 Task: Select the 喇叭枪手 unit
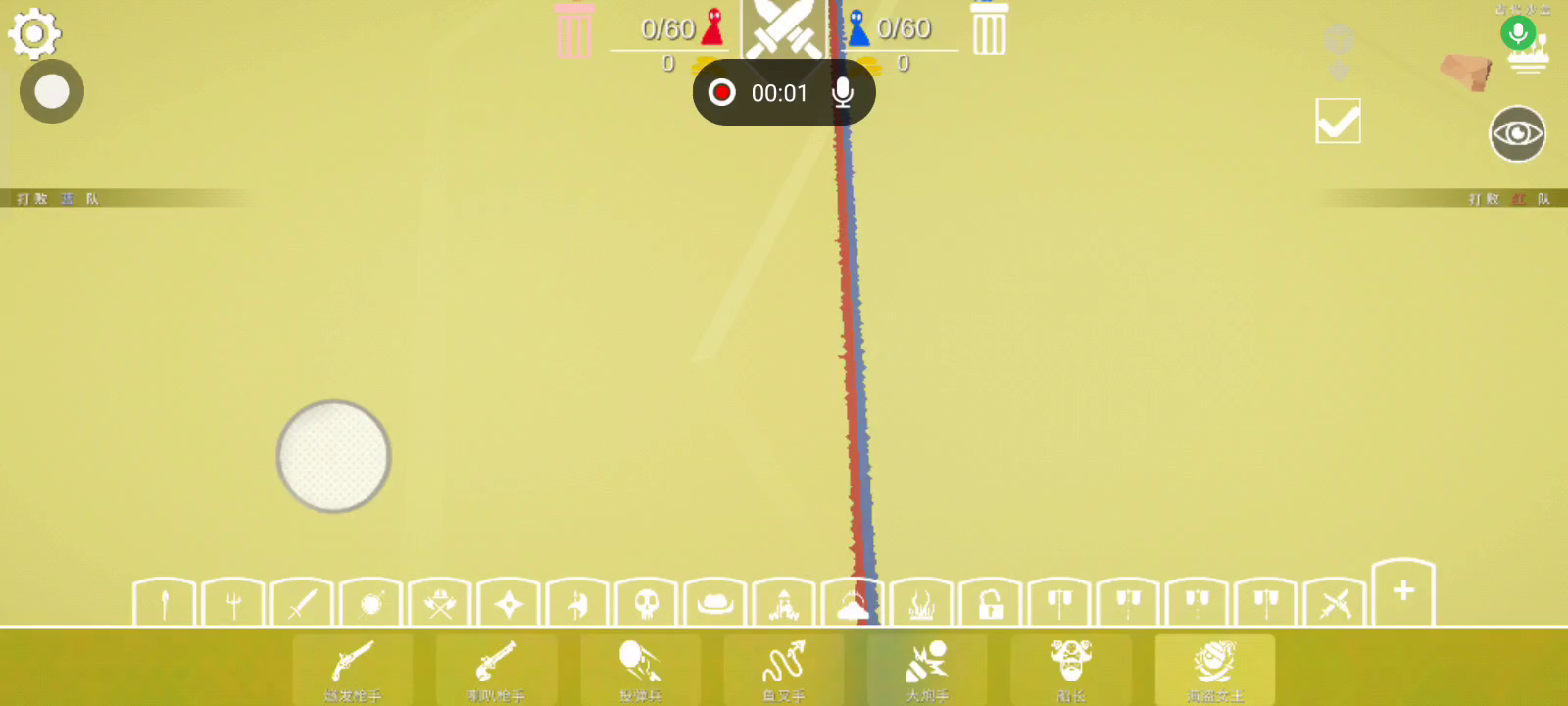pyautogui.click(x=496, y=669)
